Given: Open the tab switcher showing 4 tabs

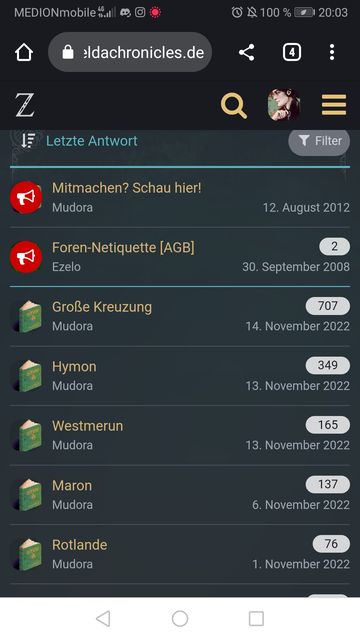Looking at the screenshot, I should click(x=291, y=53).
